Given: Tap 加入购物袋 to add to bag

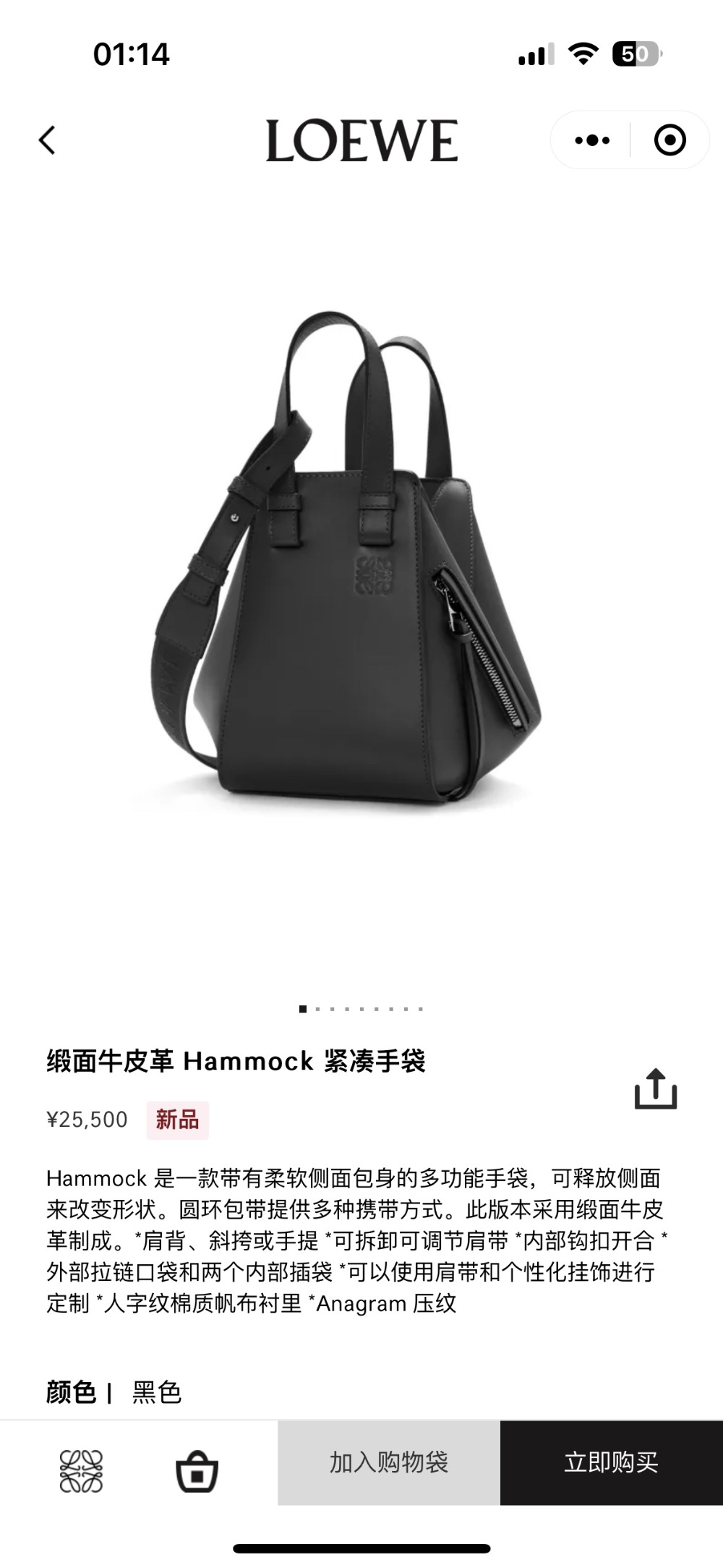Looking at the screenshot, I should [x=389, y=1462].
